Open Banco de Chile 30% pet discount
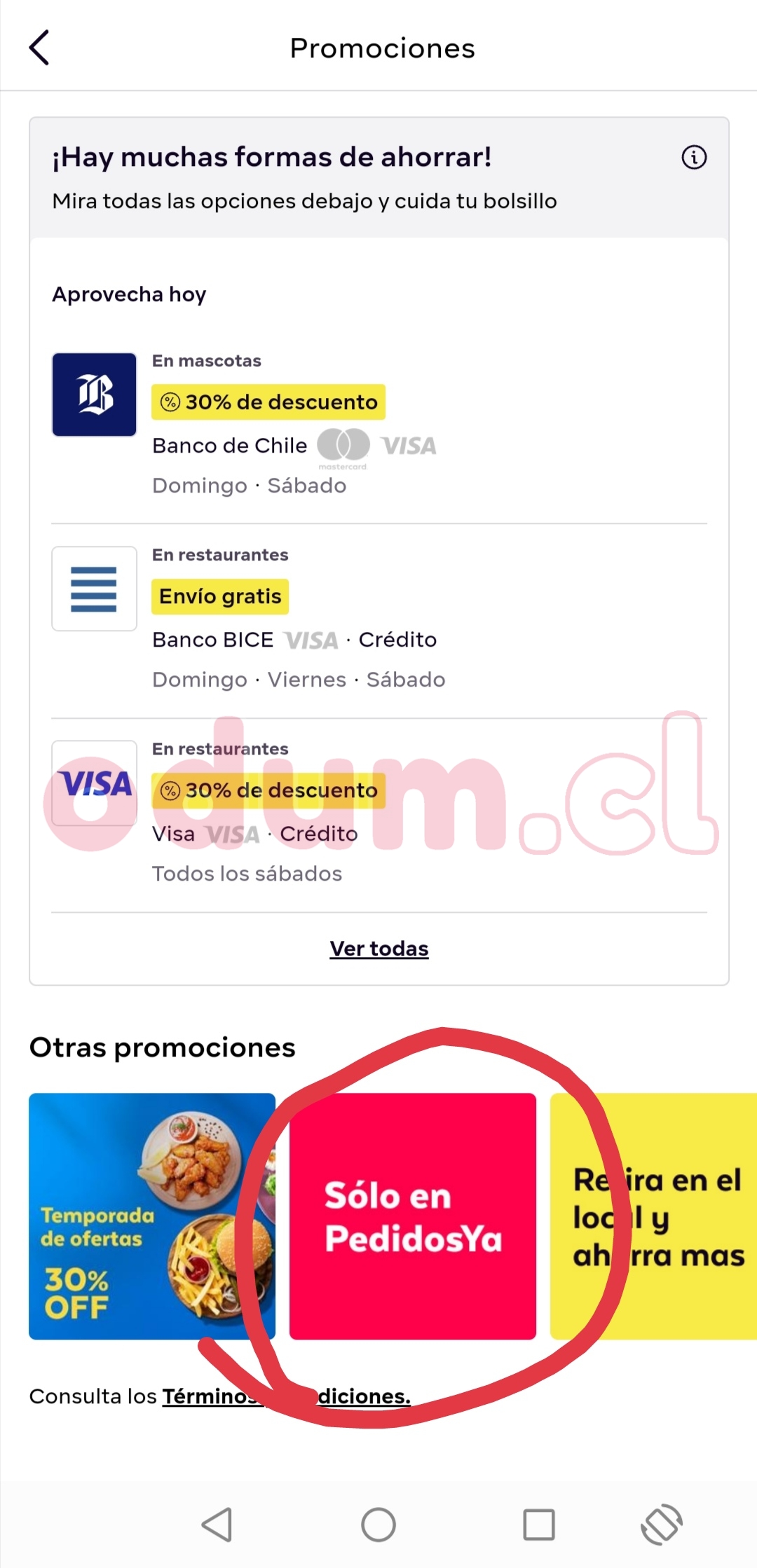 pos(378,424)
